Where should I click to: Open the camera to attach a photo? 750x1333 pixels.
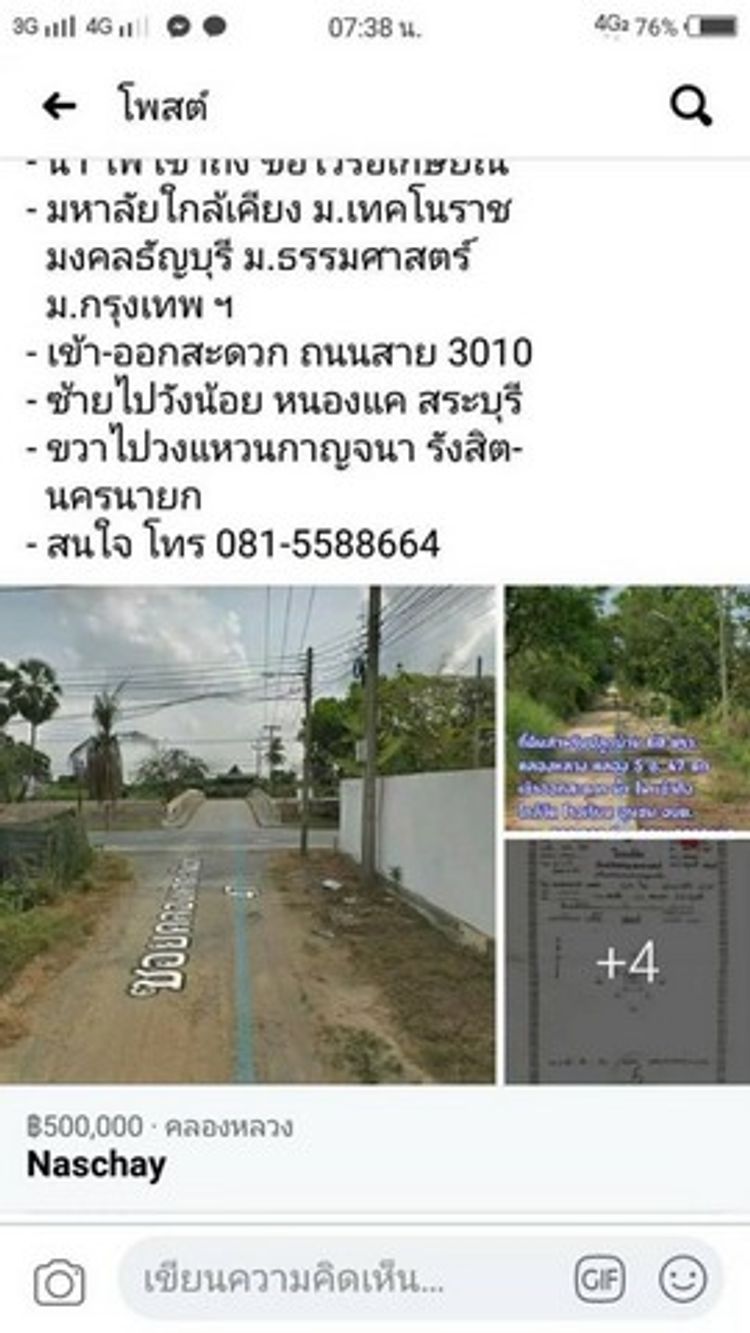pyautogui.click(x=60, y=1282)
